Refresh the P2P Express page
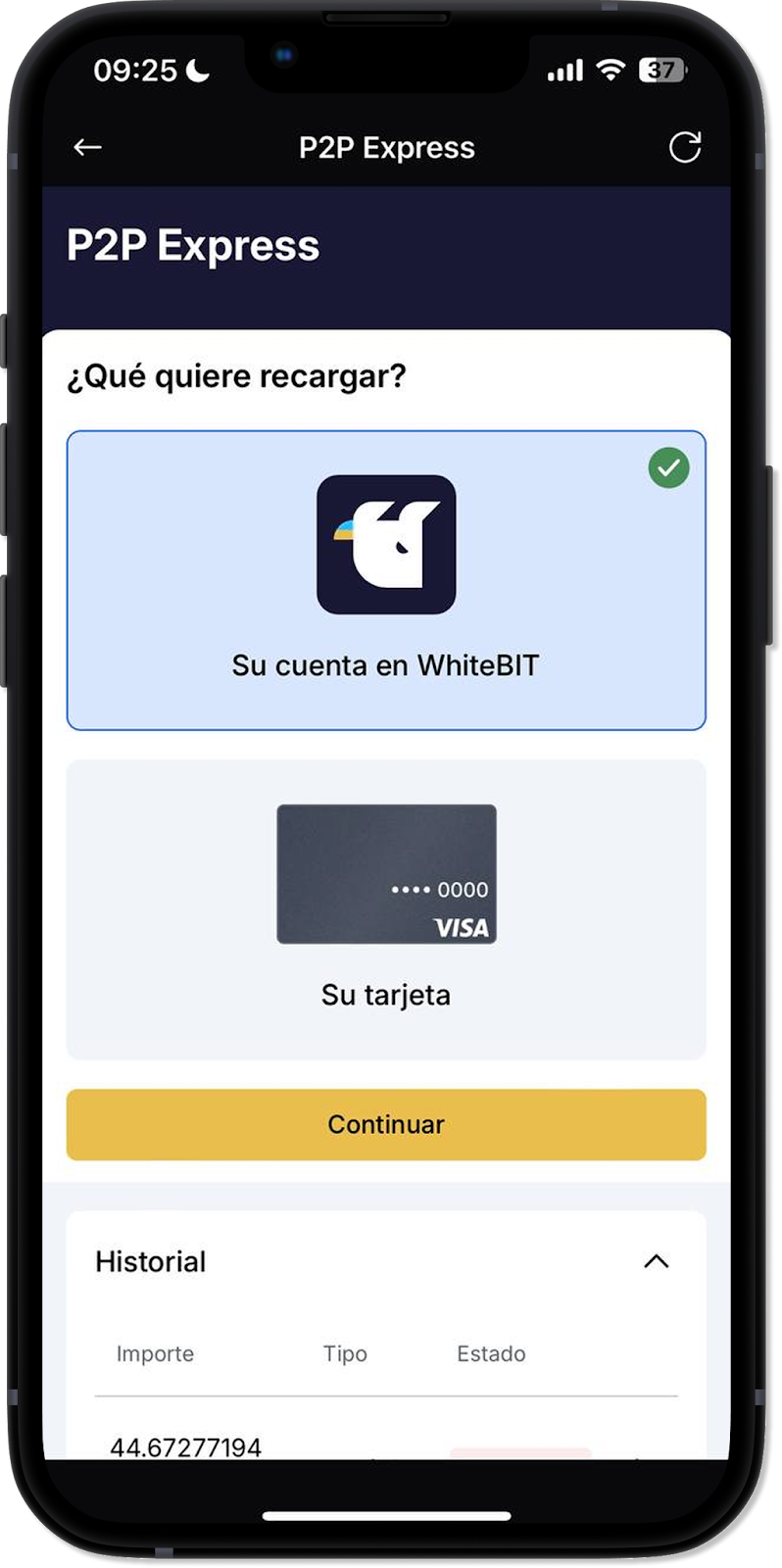Viewport: 782px width, 1568px height. click(x=684, y=147)
